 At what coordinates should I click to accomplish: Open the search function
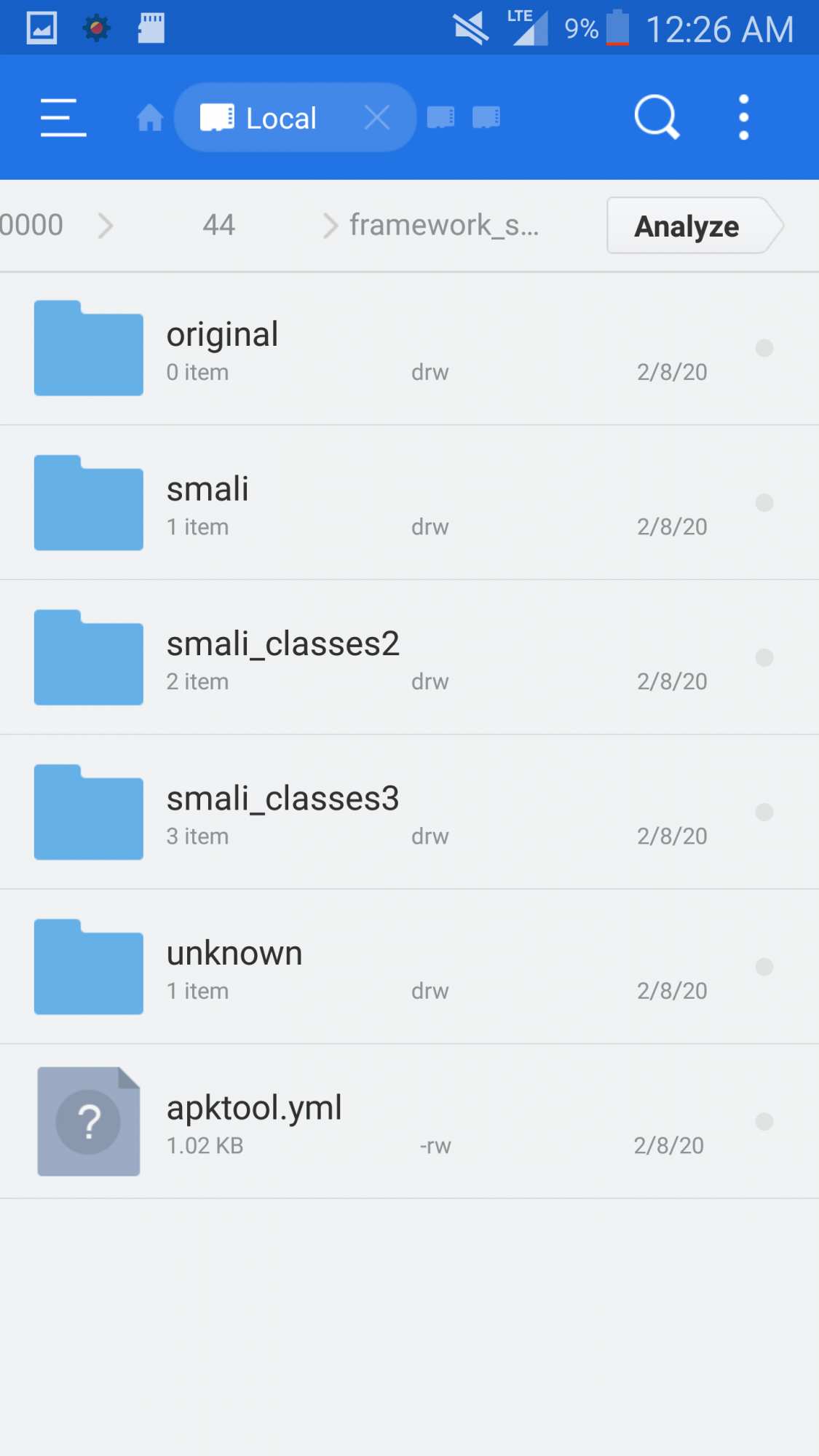(x=655, y=116)
